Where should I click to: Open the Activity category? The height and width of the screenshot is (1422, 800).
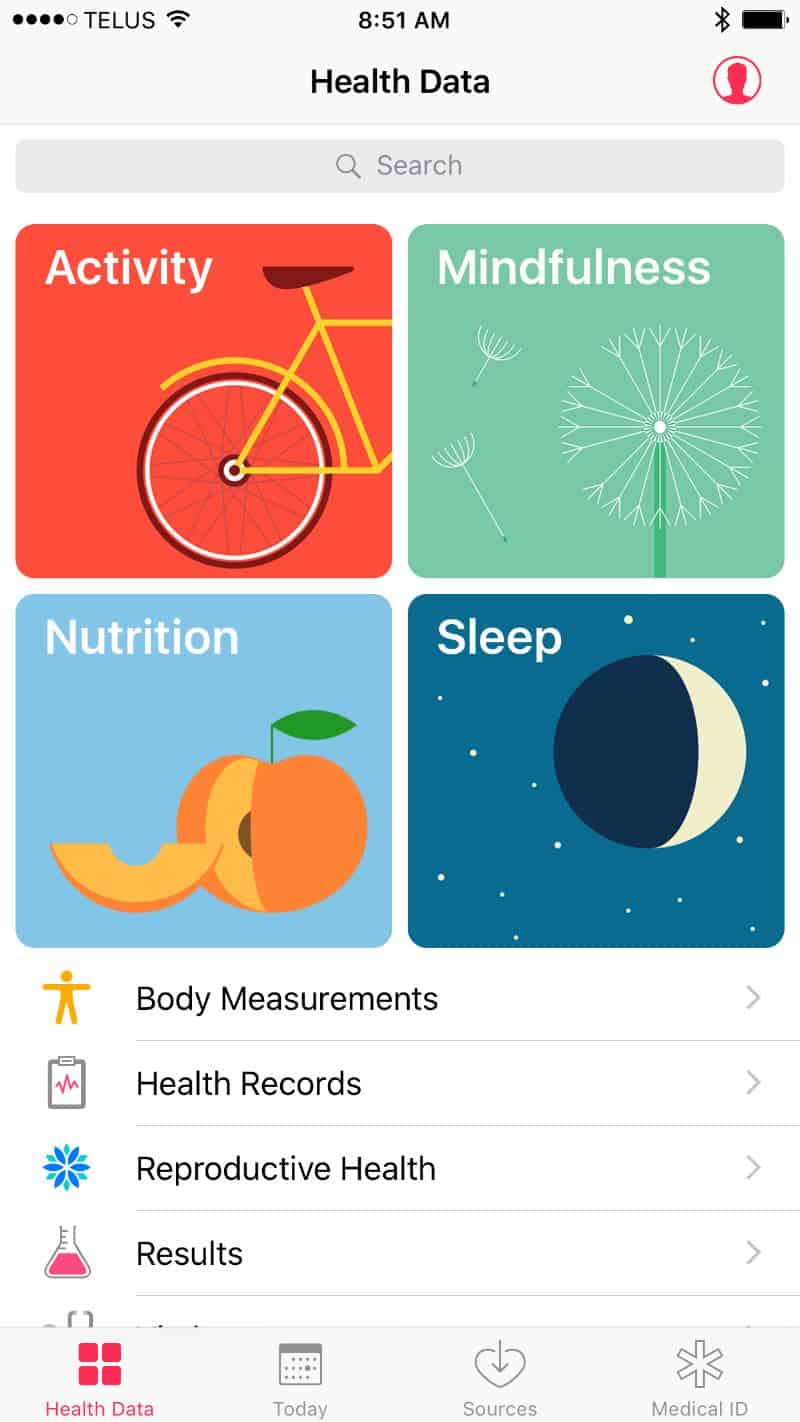tap(204, 401)
